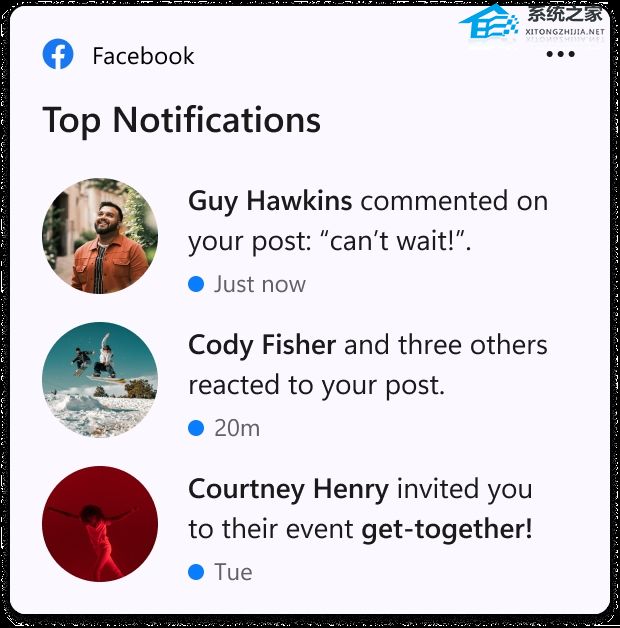The height and width of the screenshot is (628, 620).
Task: Open the widget's three-dot overflow menu
Action: tap(560, 55)
